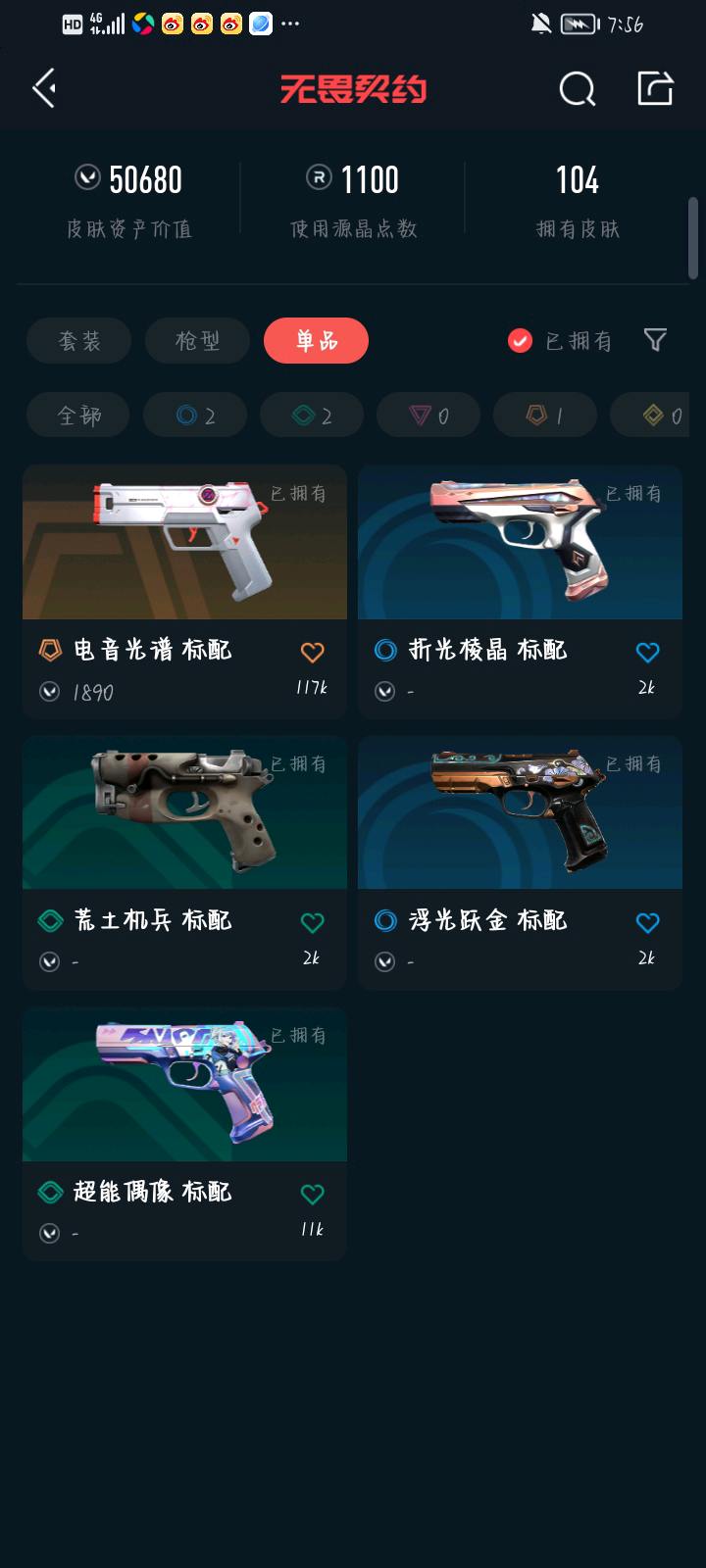
Task: Like the 浮光跃金 标配 skin
Action: pos(647,922)
